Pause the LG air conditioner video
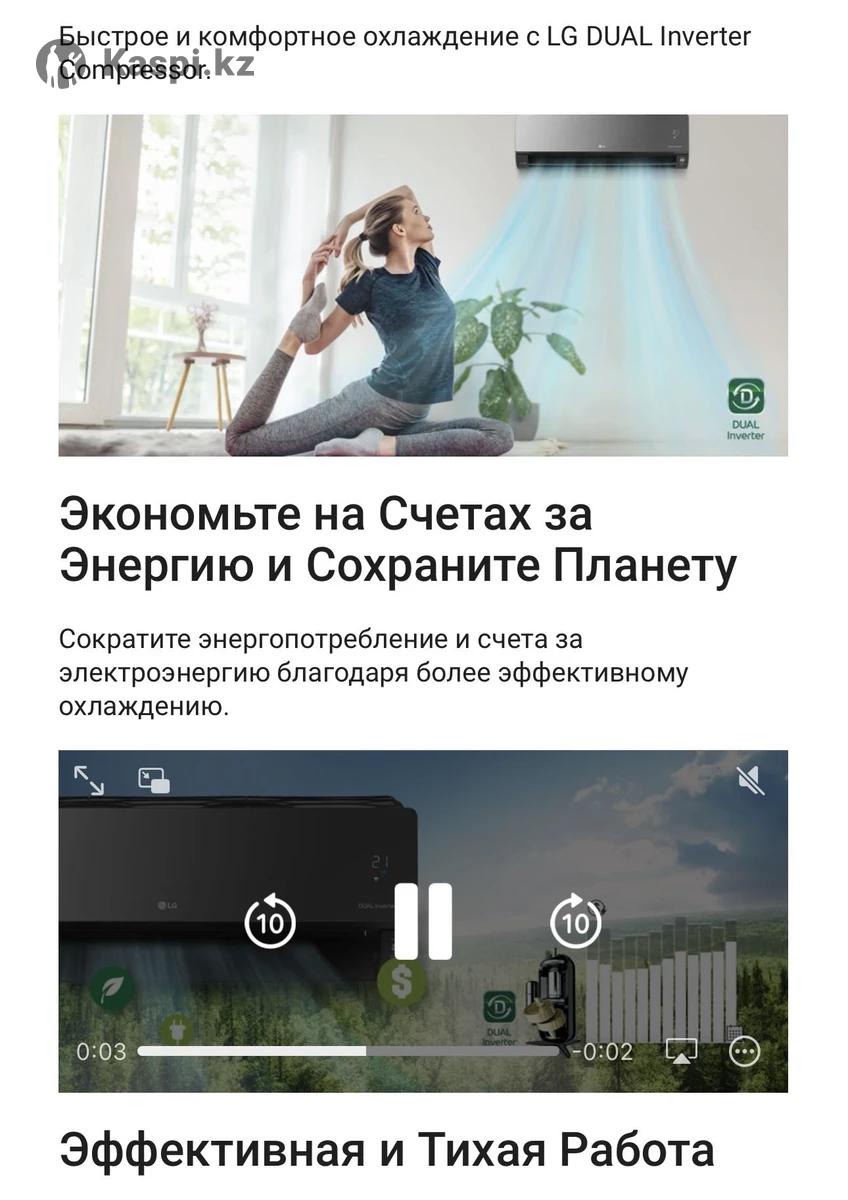848x1200 pixels. [423, 921]
